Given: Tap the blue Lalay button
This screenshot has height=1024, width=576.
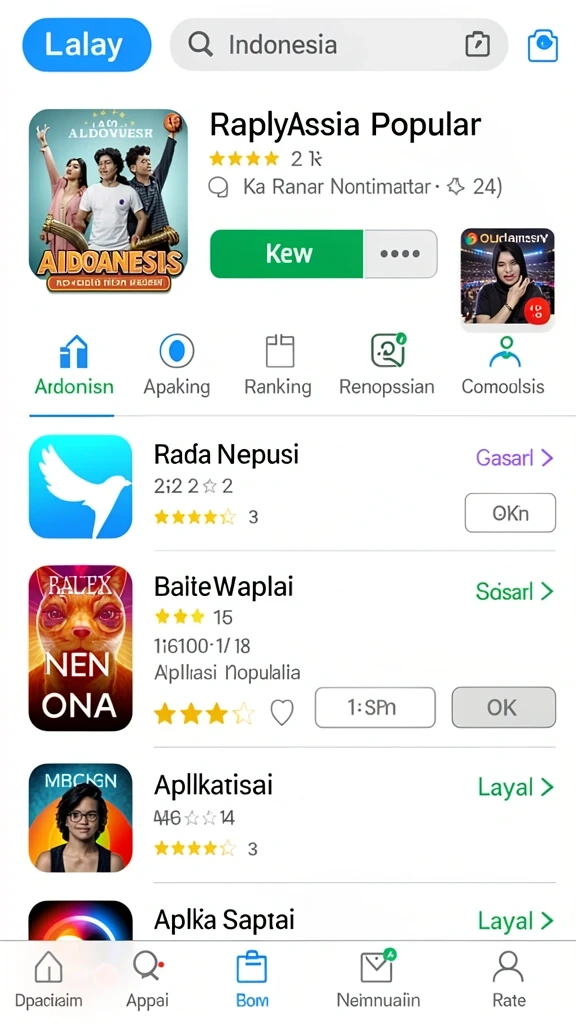Looking at the screenshot, I should tap(87, 44).
